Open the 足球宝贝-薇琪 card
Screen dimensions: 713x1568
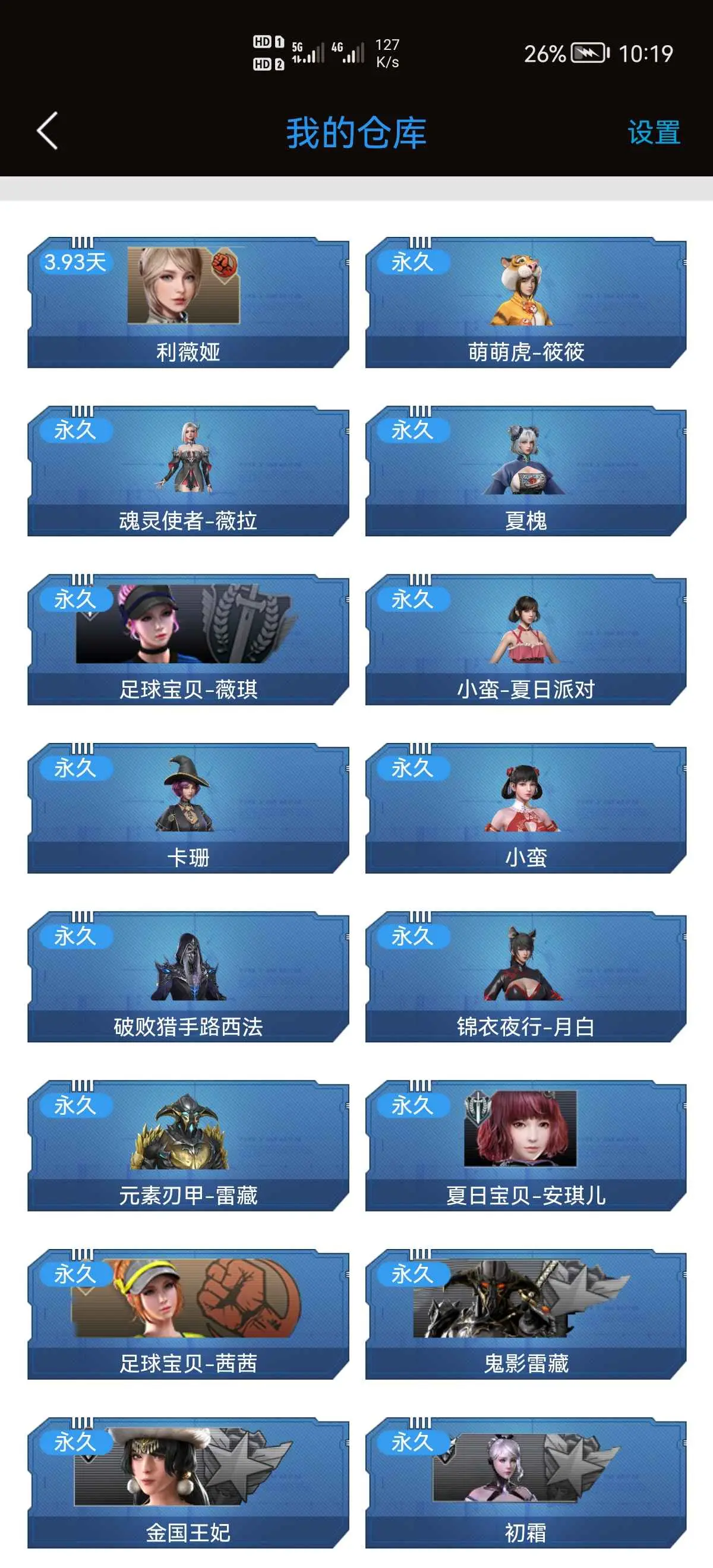[188, 640]
